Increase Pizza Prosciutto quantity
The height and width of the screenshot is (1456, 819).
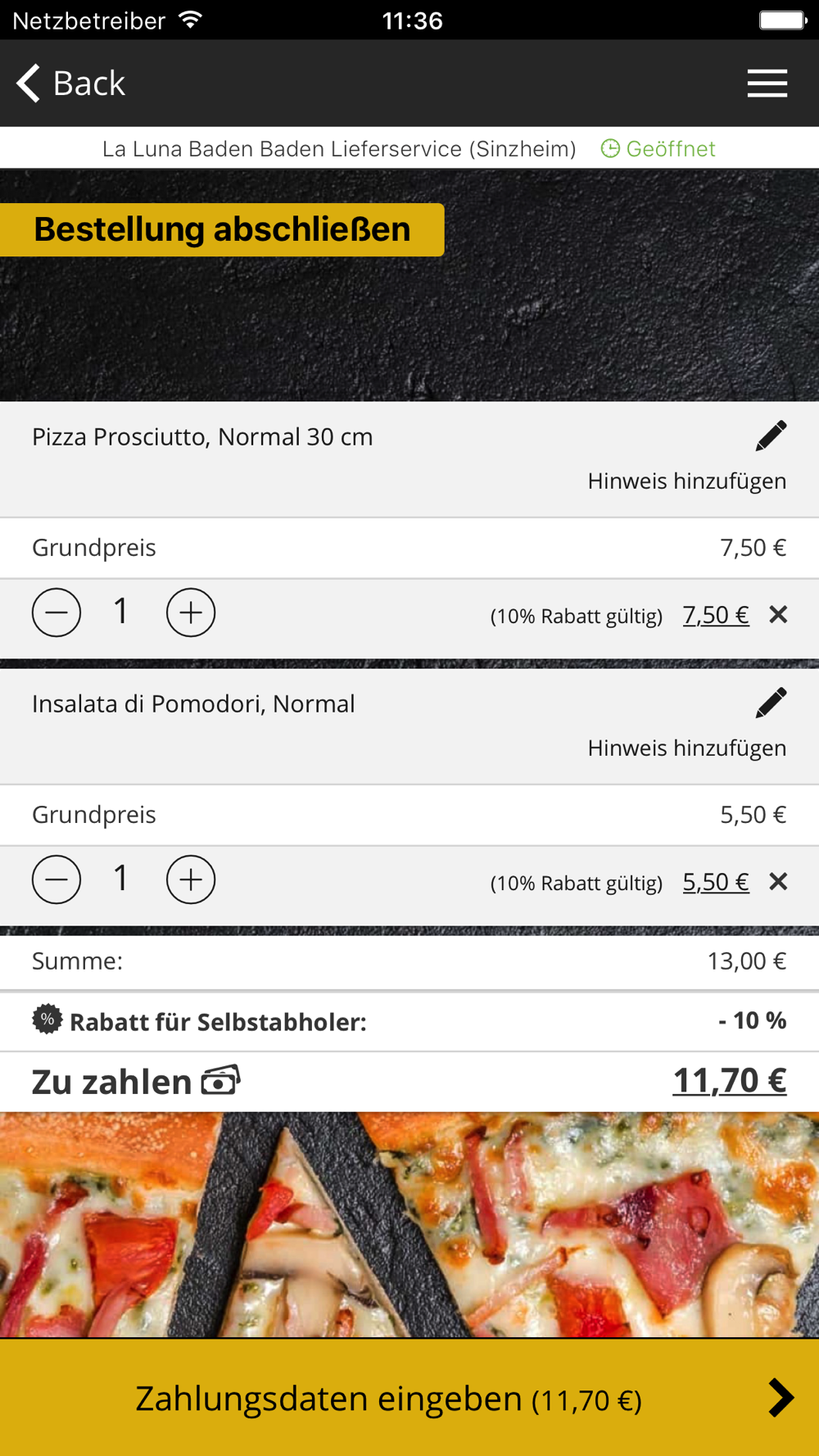click(191, 613)
